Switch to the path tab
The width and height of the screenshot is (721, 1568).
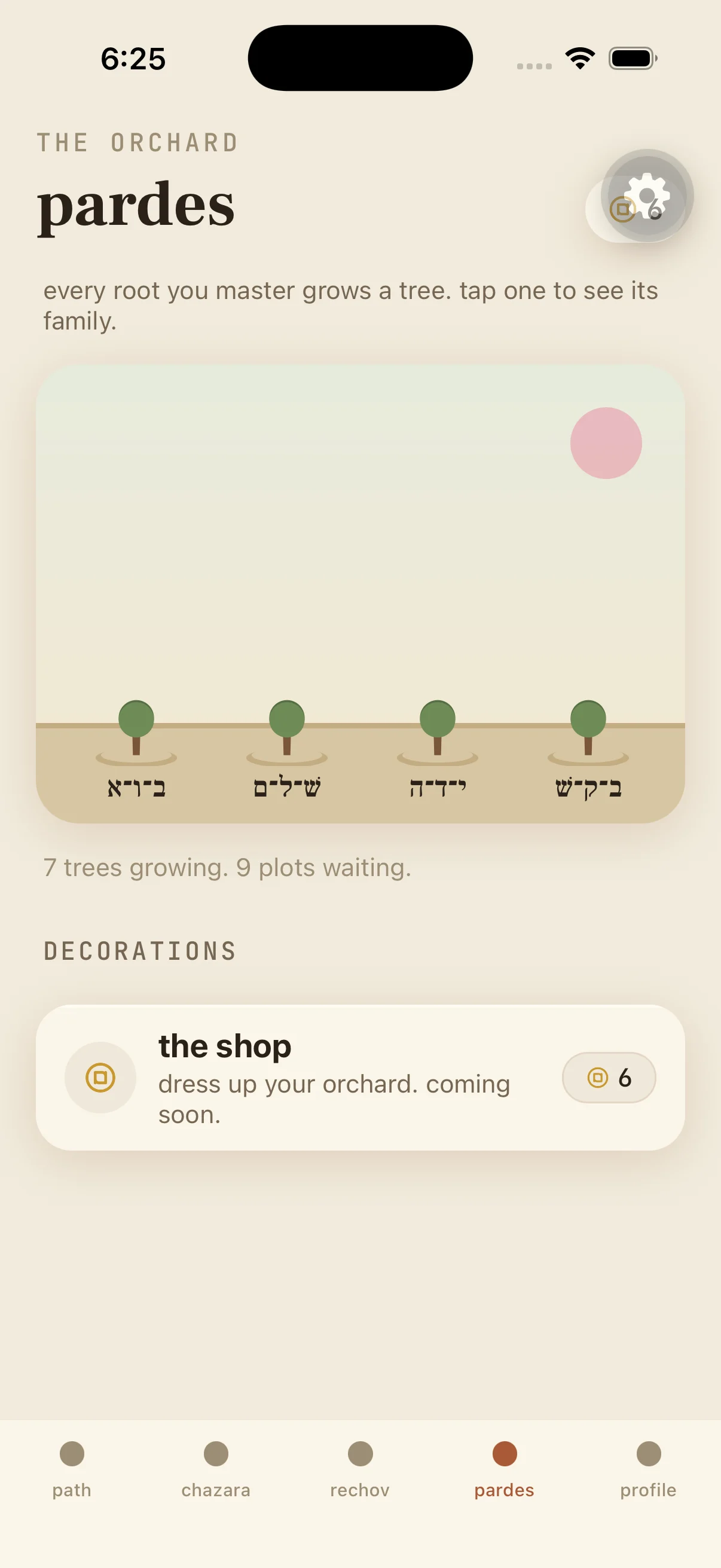[72, 1469]
